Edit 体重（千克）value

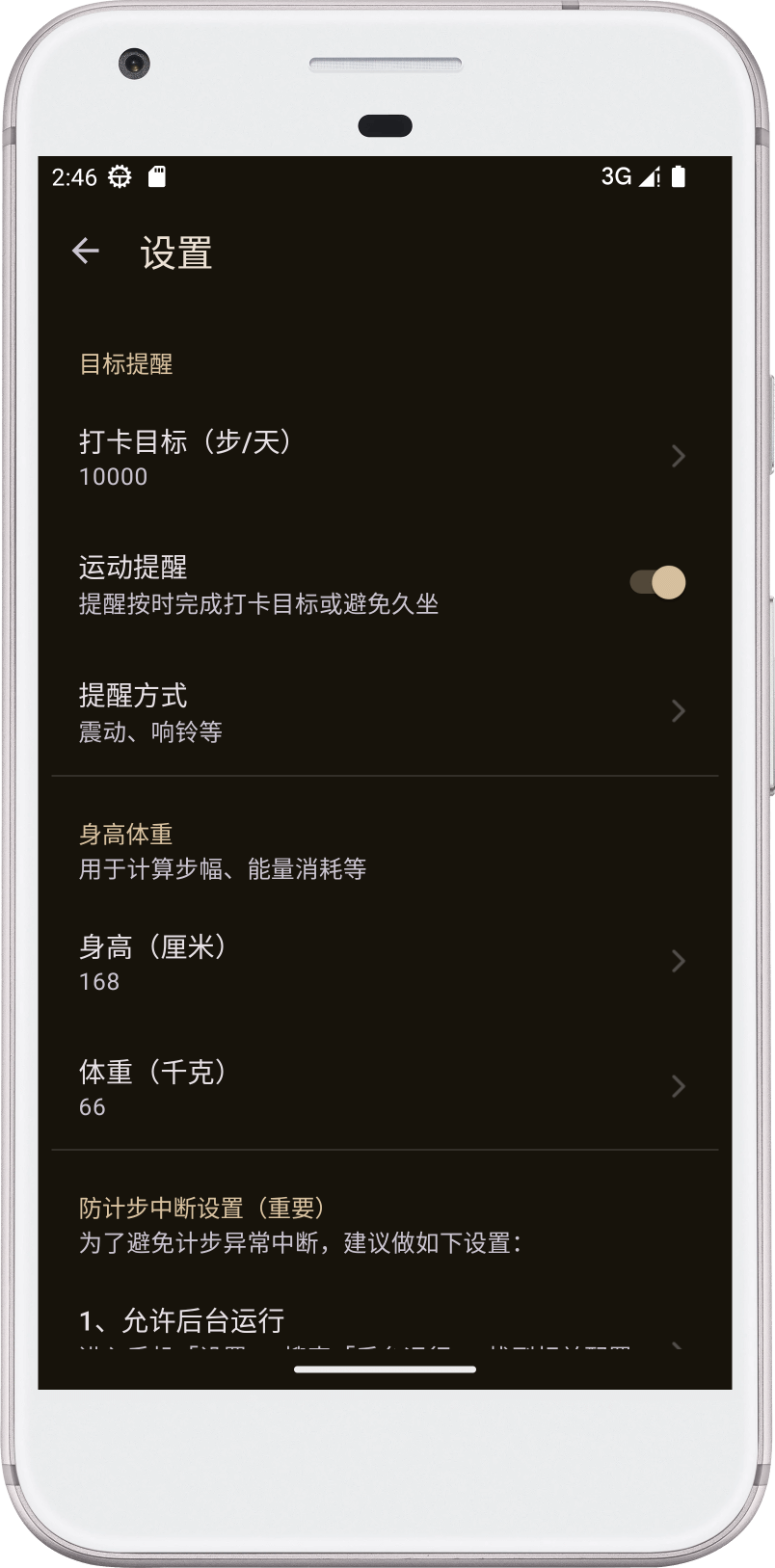click(384, 1087)
